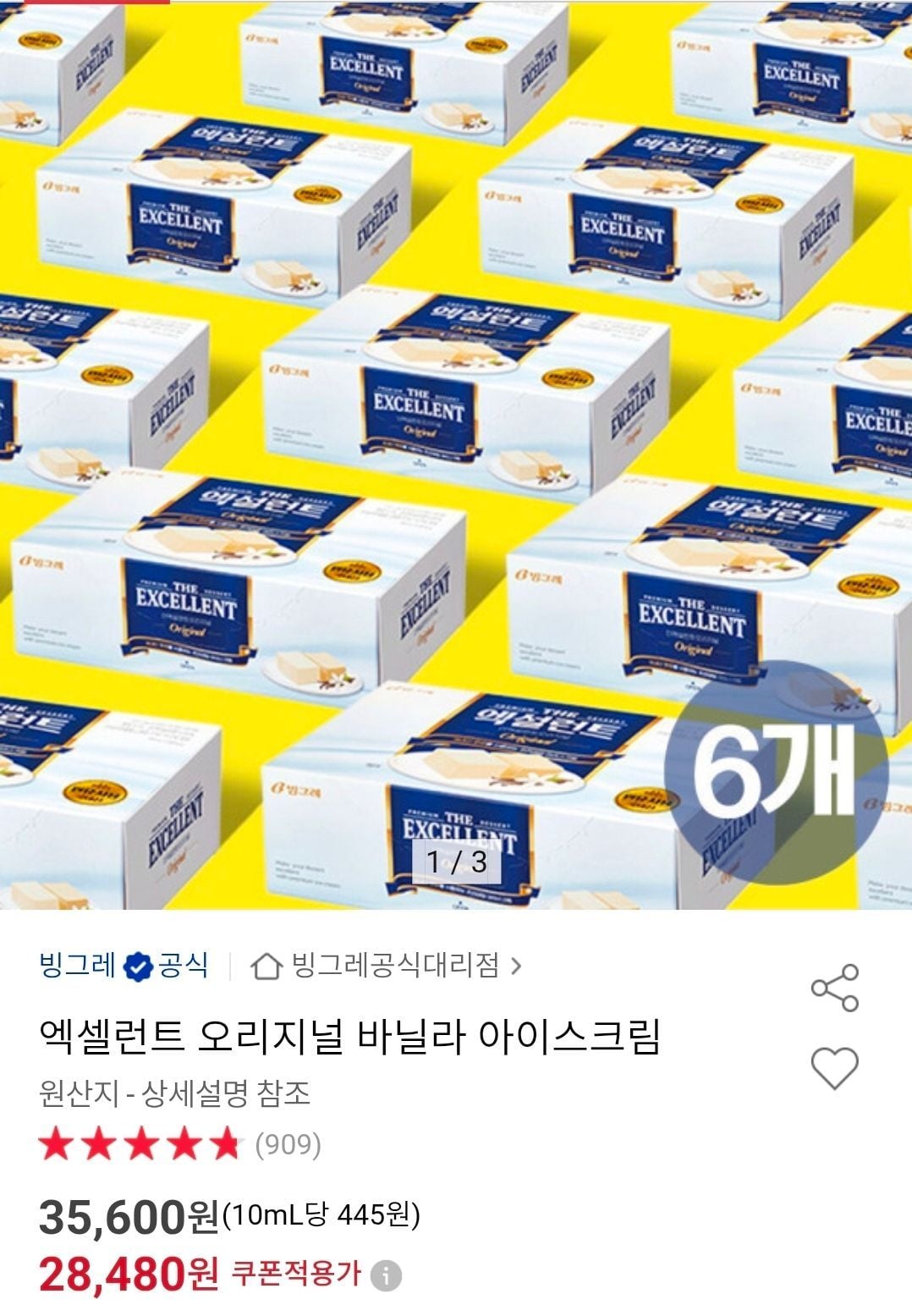The image size is (912, 1316).
Task: Share this product
Action: 834,987
